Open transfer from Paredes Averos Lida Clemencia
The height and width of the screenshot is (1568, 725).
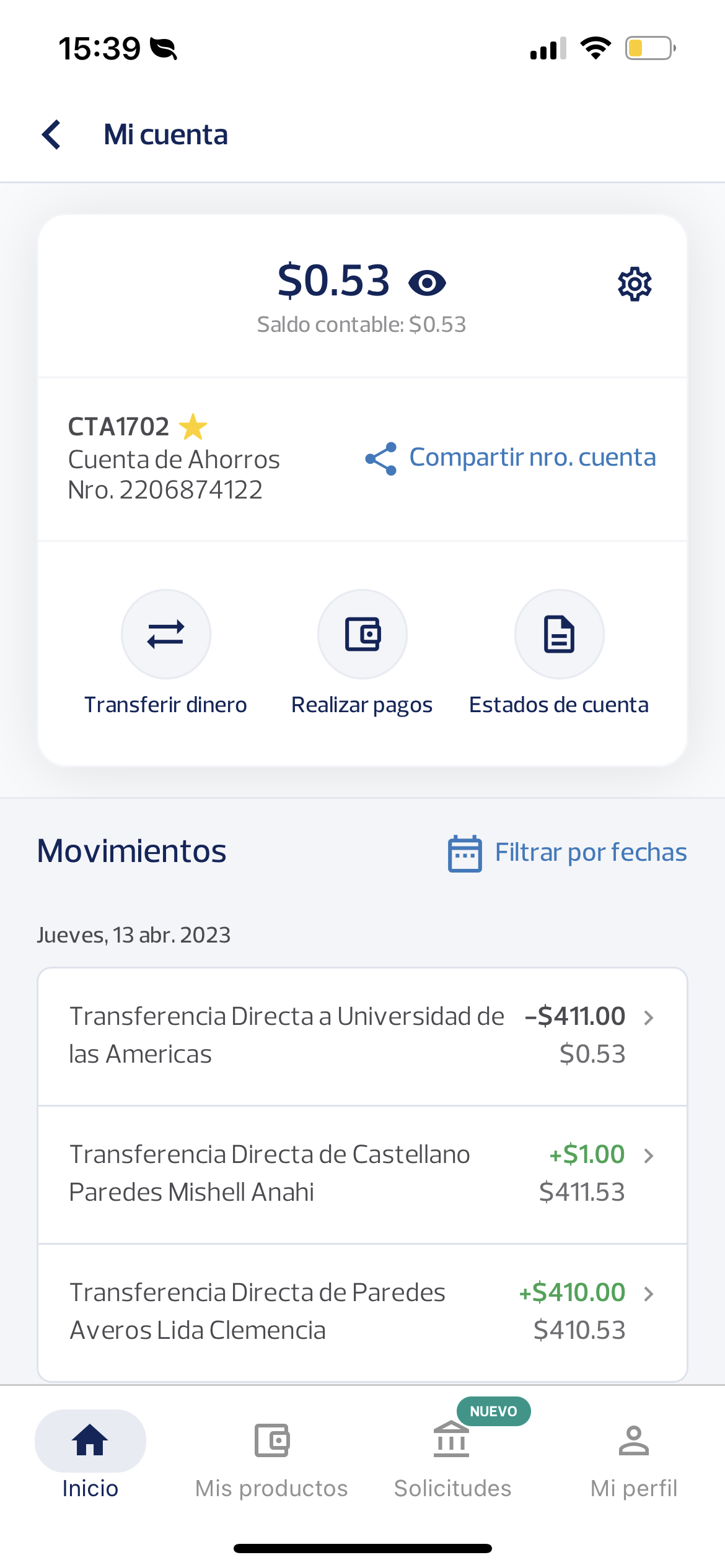click(362, 1311)
